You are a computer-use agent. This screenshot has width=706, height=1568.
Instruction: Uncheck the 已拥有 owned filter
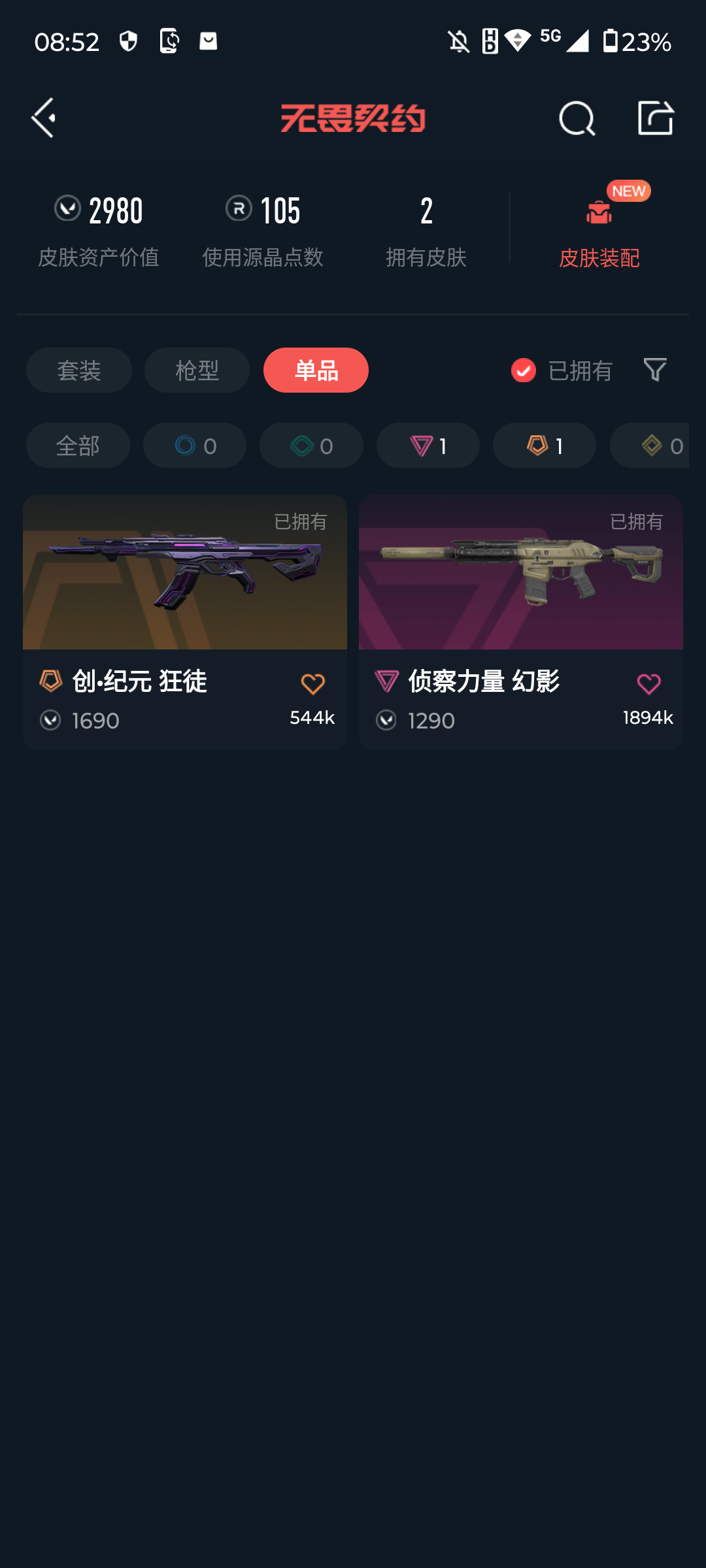[x=524, y=370]
